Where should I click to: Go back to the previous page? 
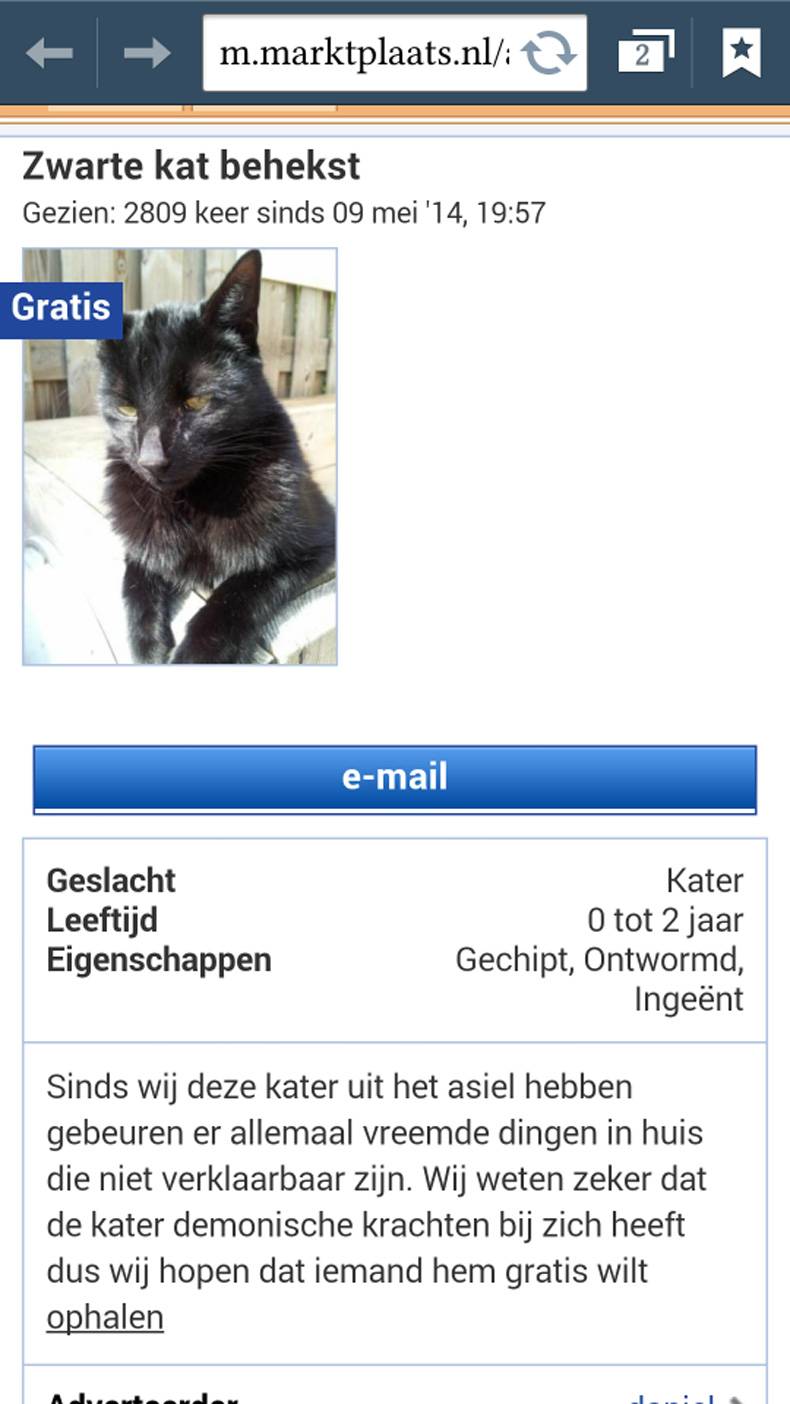48,52
